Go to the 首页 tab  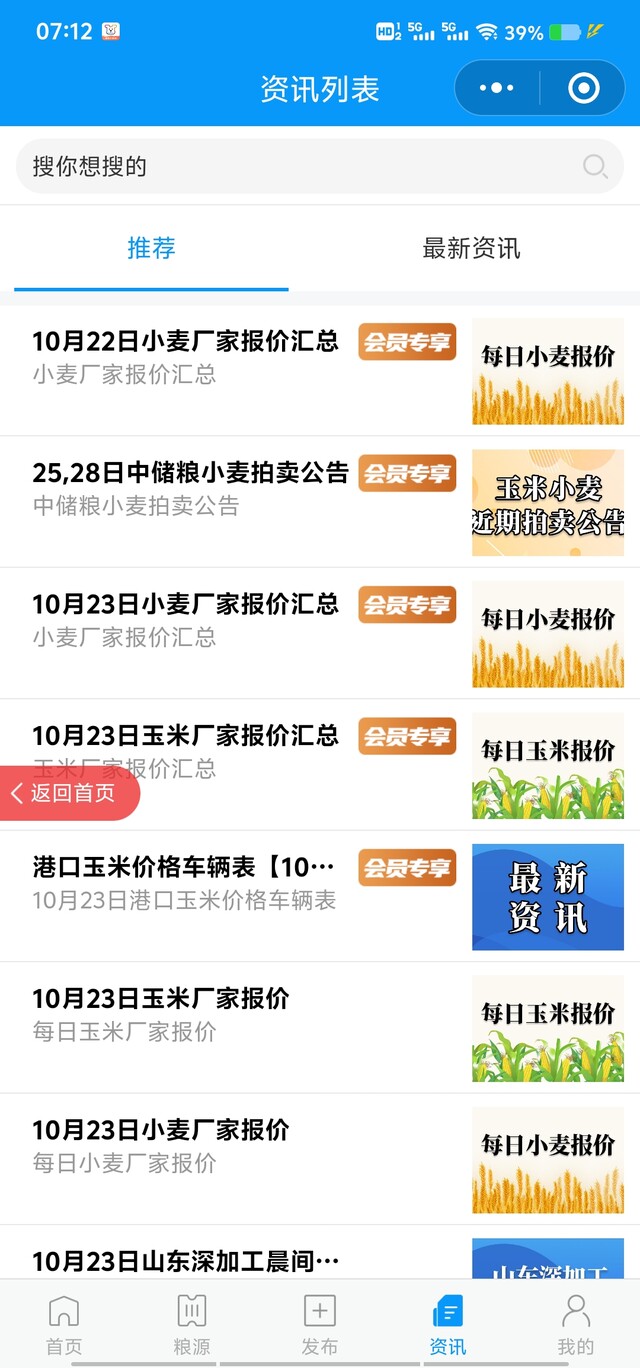coord(64,1324)
